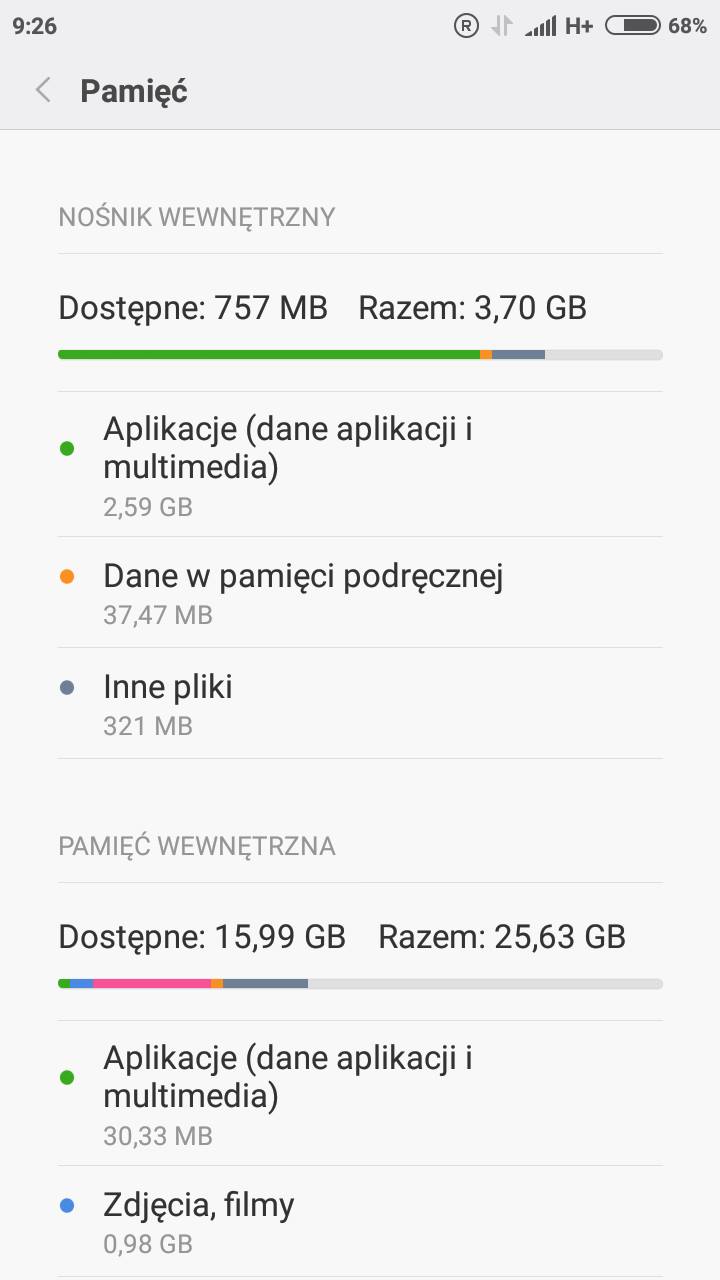Open the Aplikacje row showing 30,33 MB
The height and width of the screenshot is (1280, 720).
pos(360,1094)
